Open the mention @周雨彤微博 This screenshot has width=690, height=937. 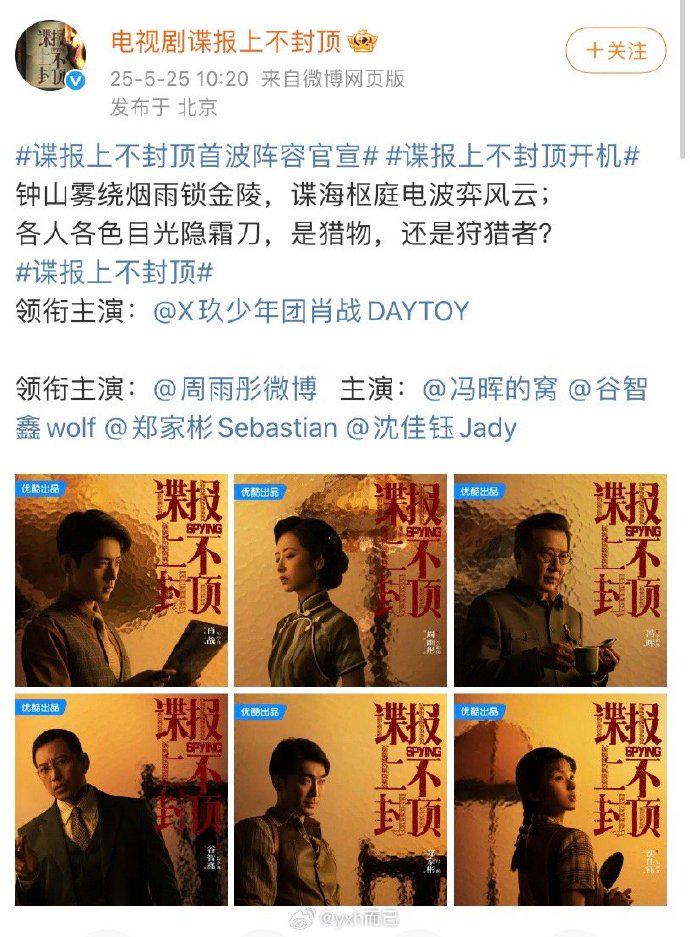(x=237, y=389)
